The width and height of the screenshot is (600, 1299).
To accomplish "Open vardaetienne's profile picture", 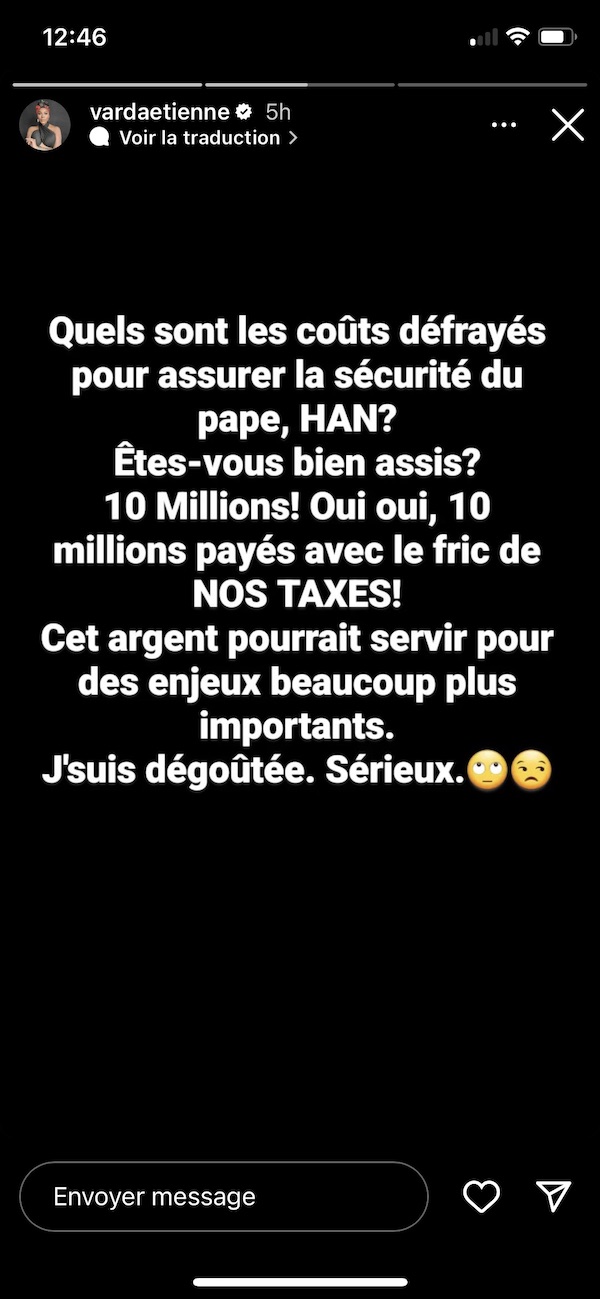I will pyautogui.click(x=45, y=125).
